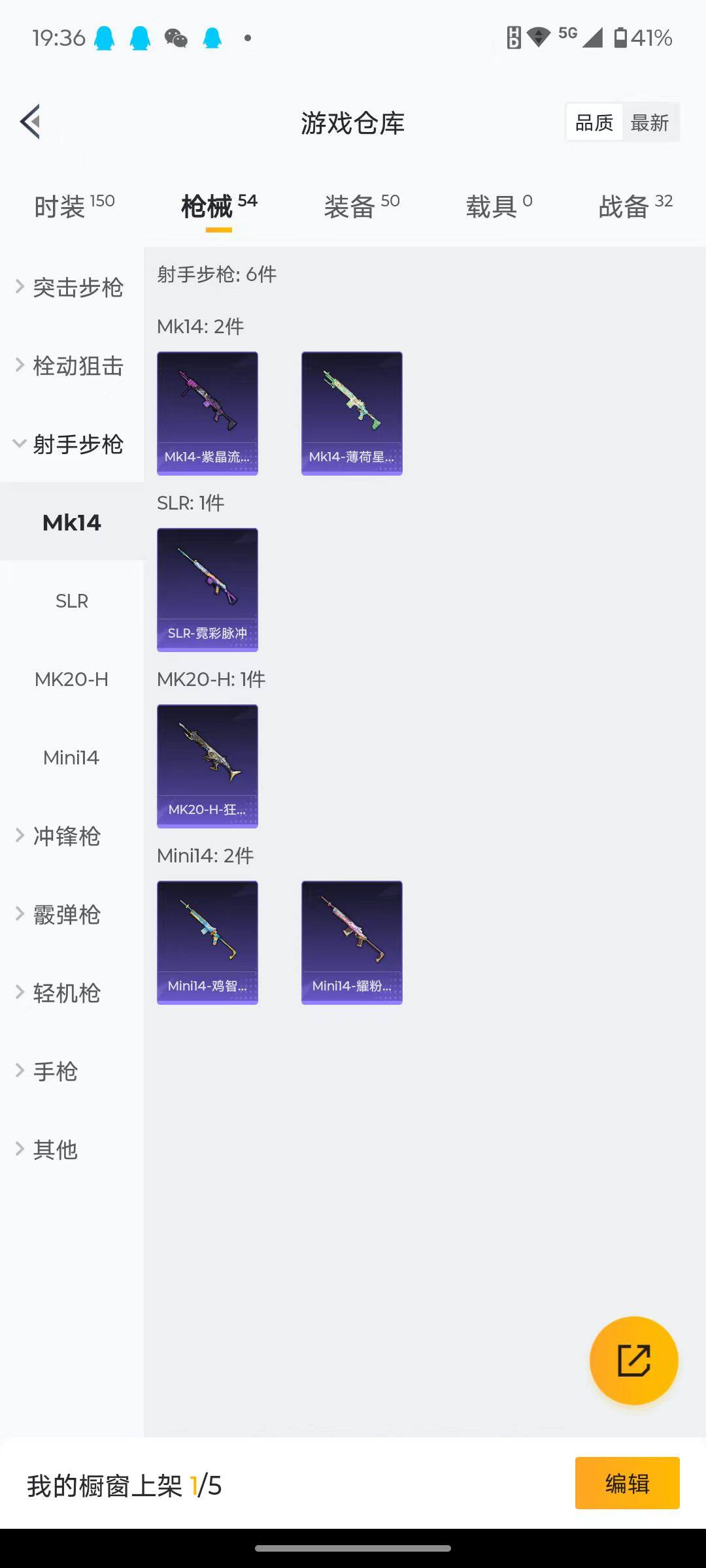Open the Mk14-薄荷星 skin card
This screenshot has height=1568, width=706.
pos(352,413)
